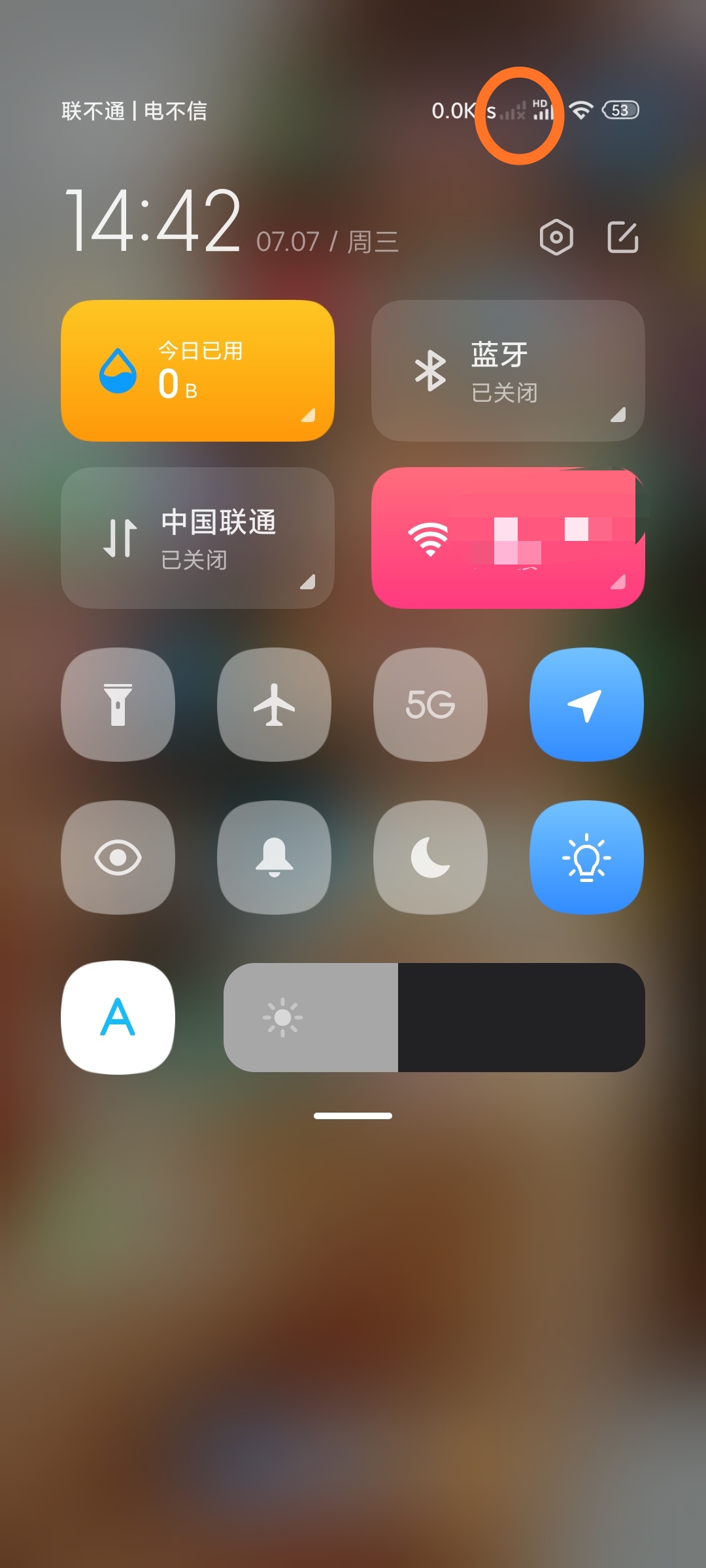Toggle the 5G network button

430,704
